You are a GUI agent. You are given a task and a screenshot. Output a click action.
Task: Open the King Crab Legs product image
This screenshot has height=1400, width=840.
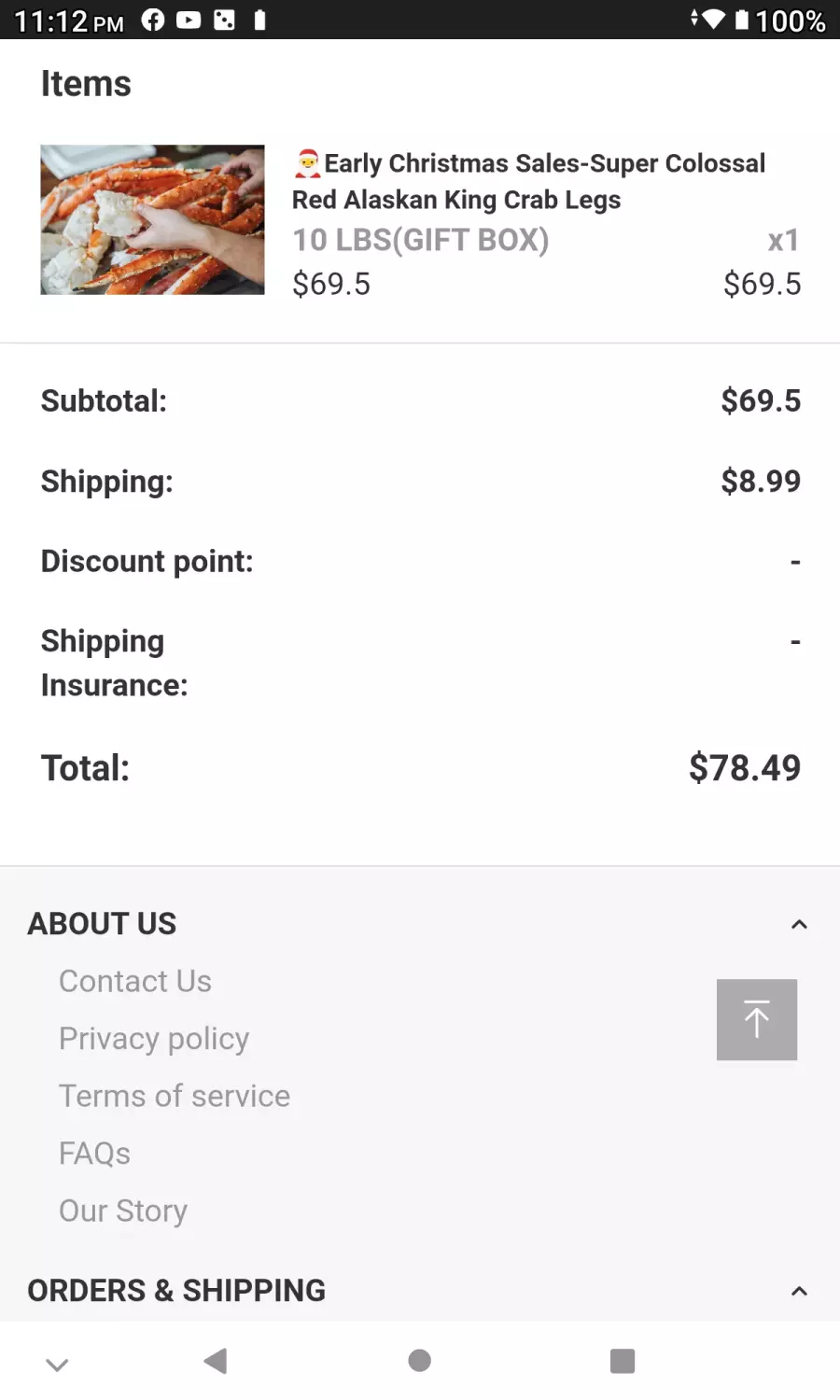point(152,219)
